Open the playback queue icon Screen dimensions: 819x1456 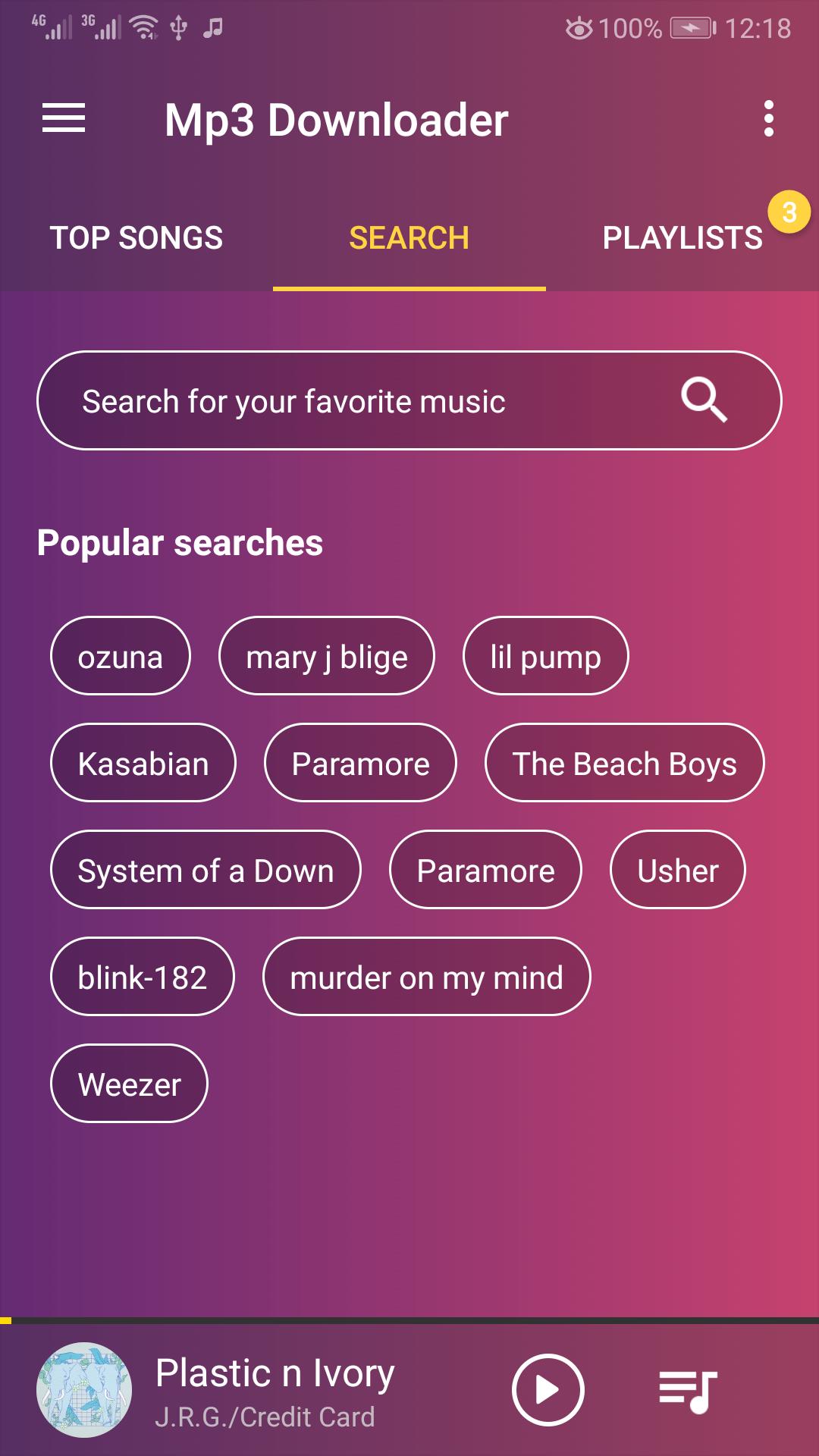coord(688,1392)
